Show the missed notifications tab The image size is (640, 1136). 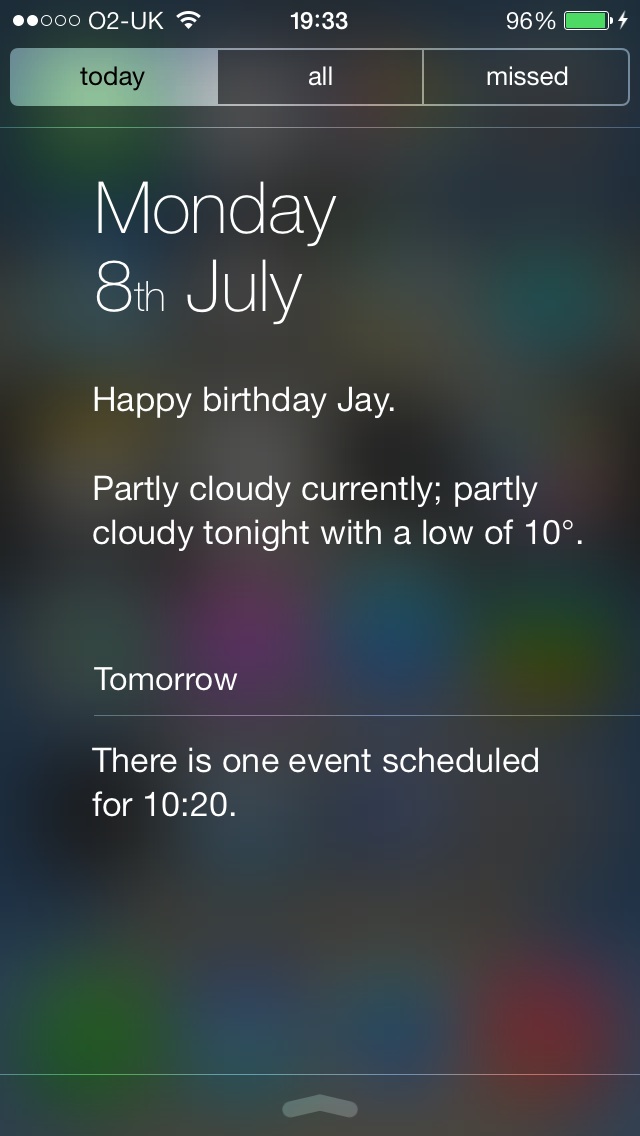[526, 77]
